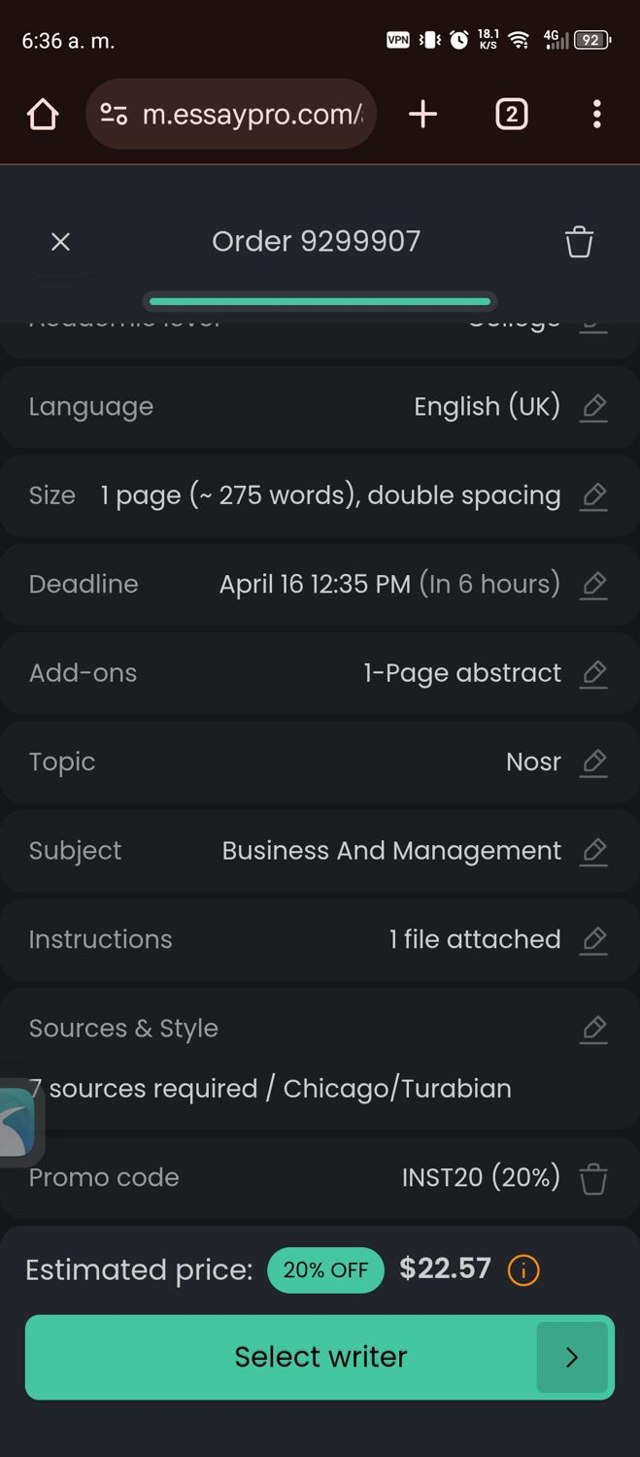
Task: Edit the Instructions attachment
Action: coord(594,940)
